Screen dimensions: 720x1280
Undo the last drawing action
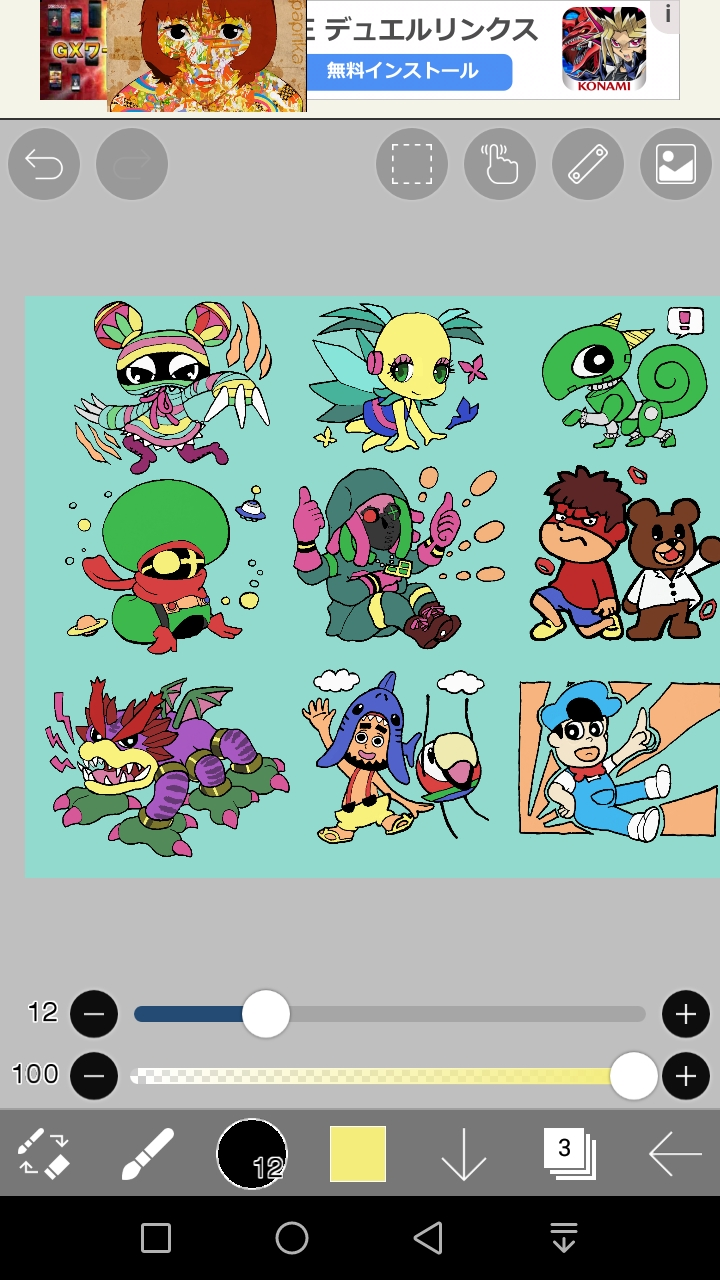coord(44,164)
